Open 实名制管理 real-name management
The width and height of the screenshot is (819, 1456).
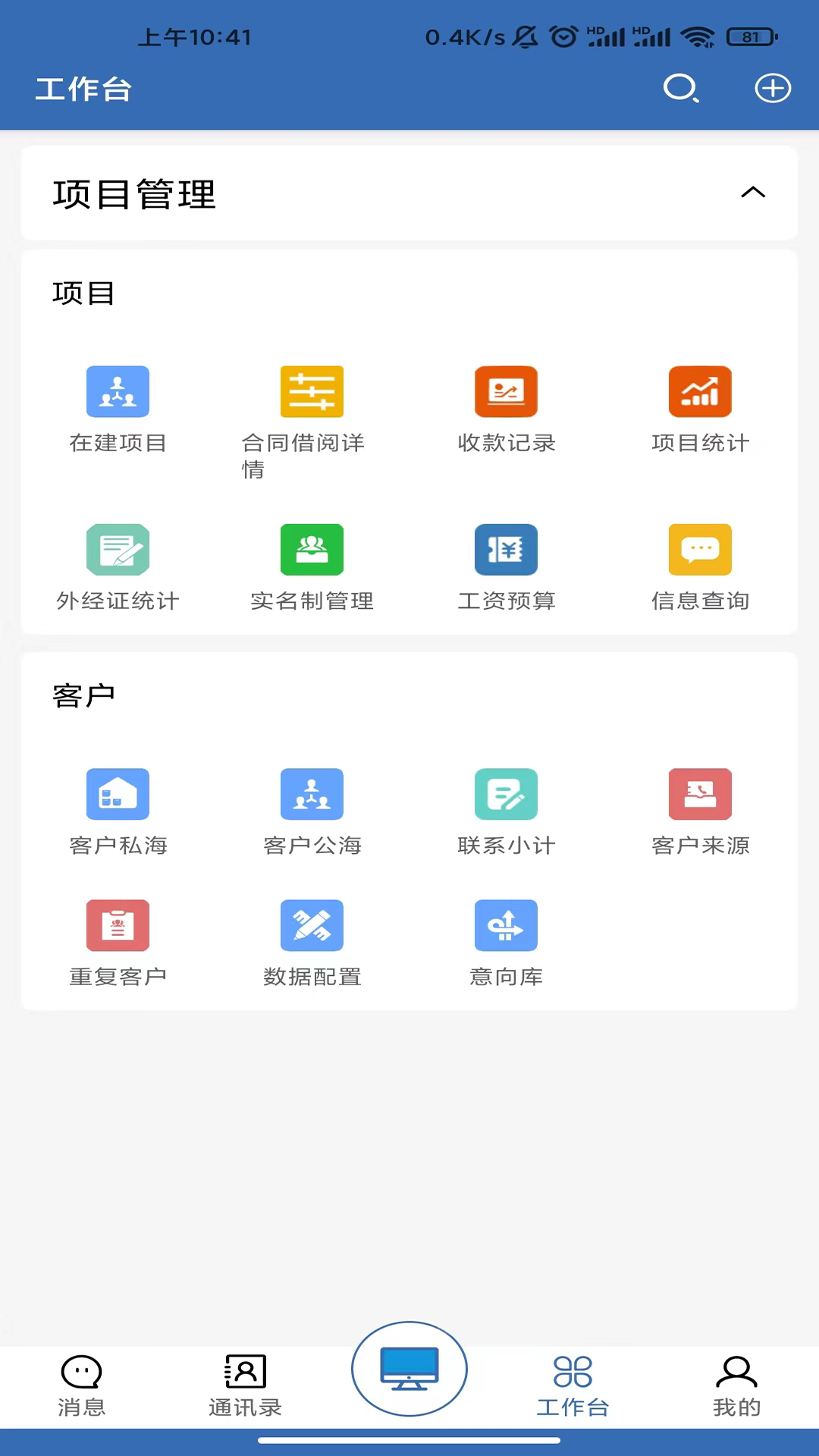click(x=312, y=565)
